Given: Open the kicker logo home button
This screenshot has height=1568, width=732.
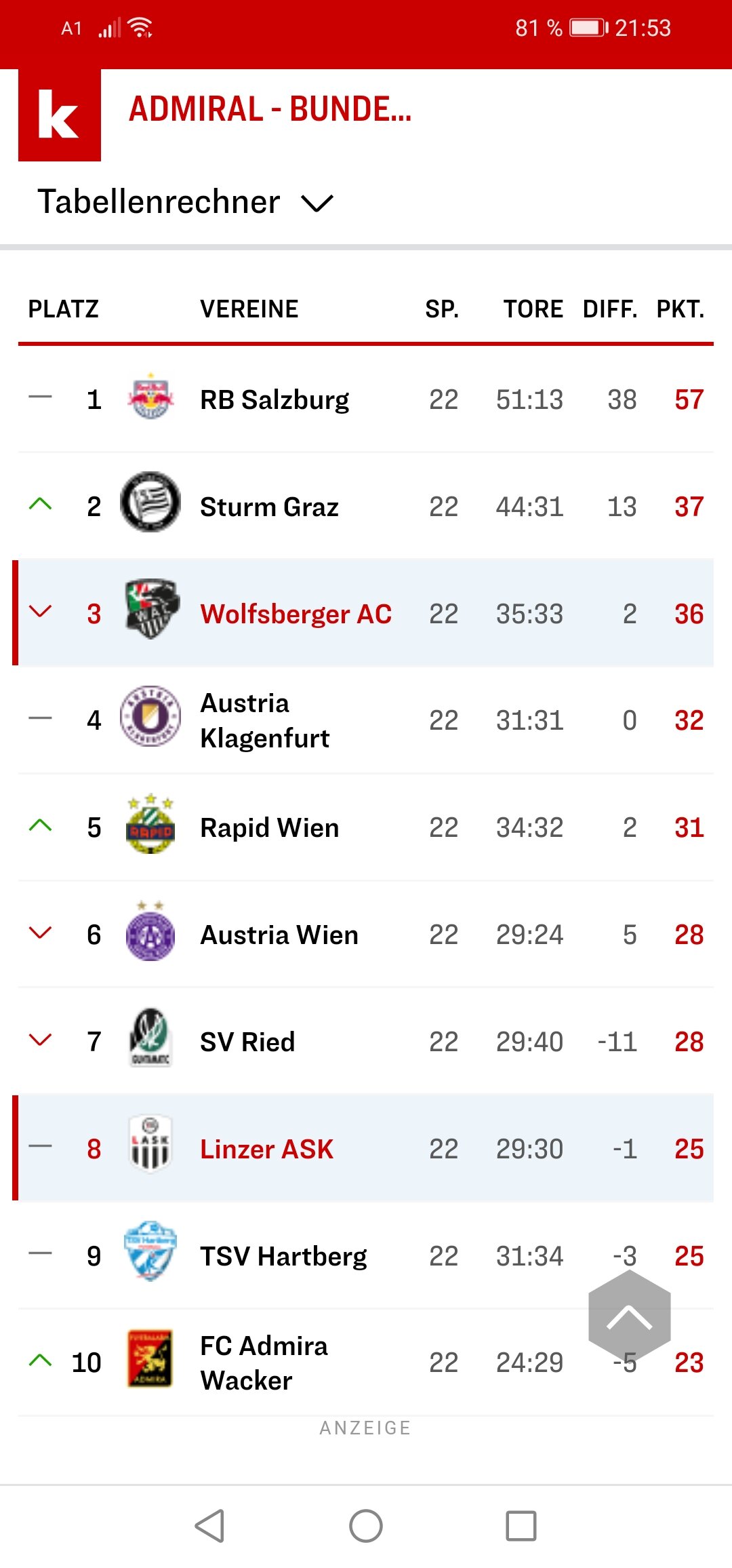Looking at the screenshot, I should [x=60, y=115].
